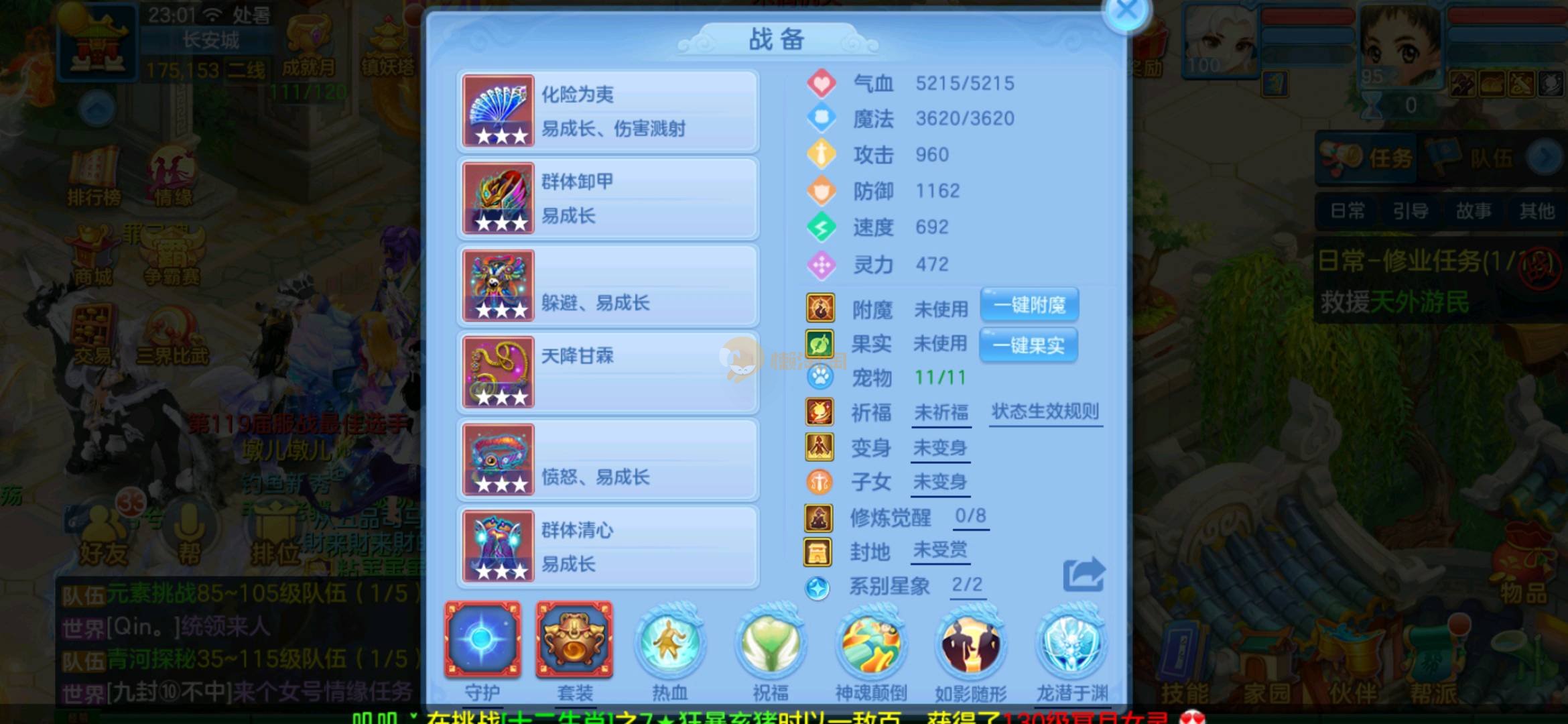The image size is (1568, 724).
Task: Open the 龙潜于渊 skill icon
Action: tap(1071, 644)
